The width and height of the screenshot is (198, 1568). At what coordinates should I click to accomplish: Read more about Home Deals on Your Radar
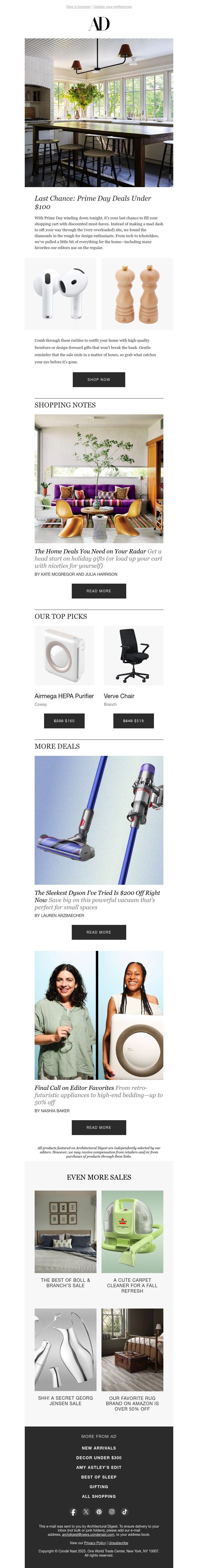coord(99,590)
